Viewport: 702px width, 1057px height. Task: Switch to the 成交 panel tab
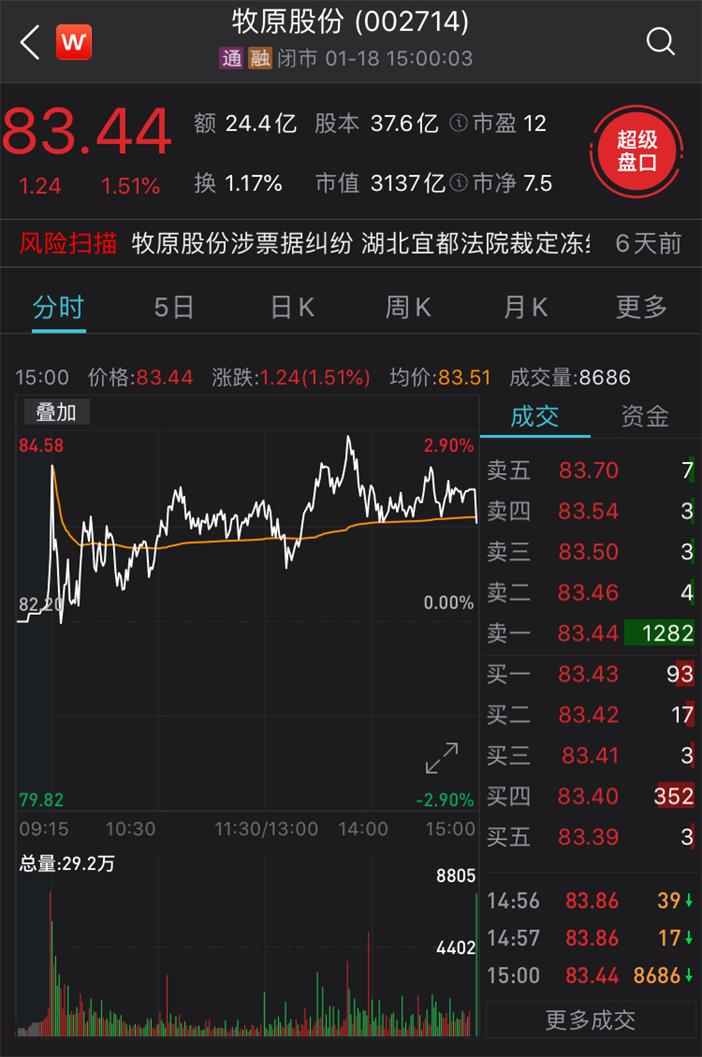click(x=534, y=416)
